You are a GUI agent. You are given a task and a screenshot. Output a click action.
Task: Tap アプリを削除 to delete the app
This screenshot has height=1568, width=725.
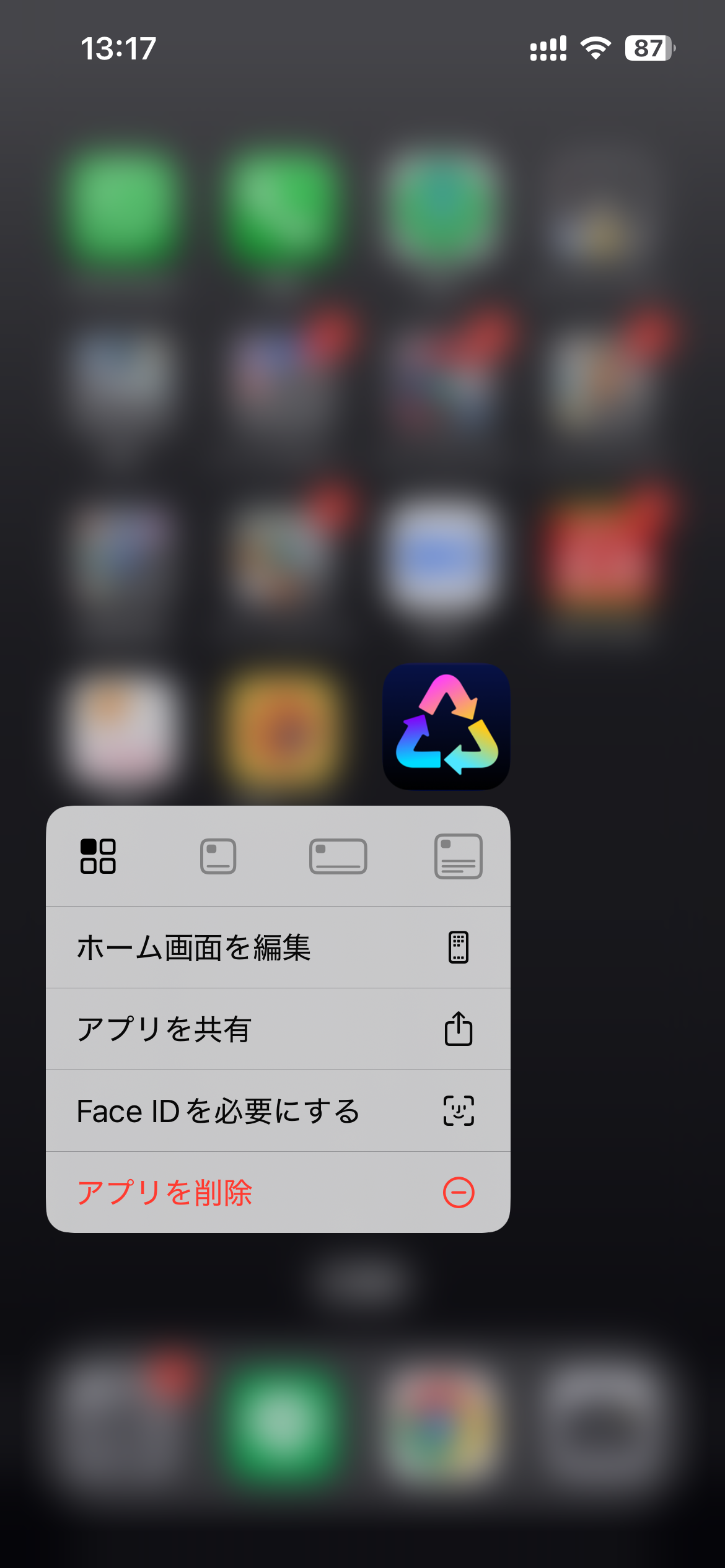(x=278, y=1193)
